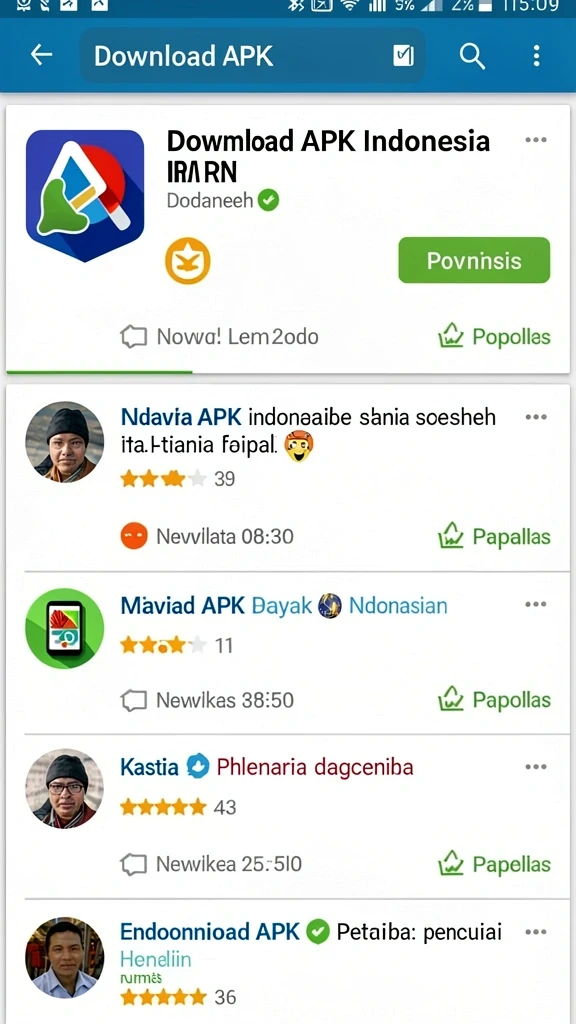Viewport: 576px width, 1024px height.
Task: Tap Papellas under the Kastia post
Action: point(494,864)
